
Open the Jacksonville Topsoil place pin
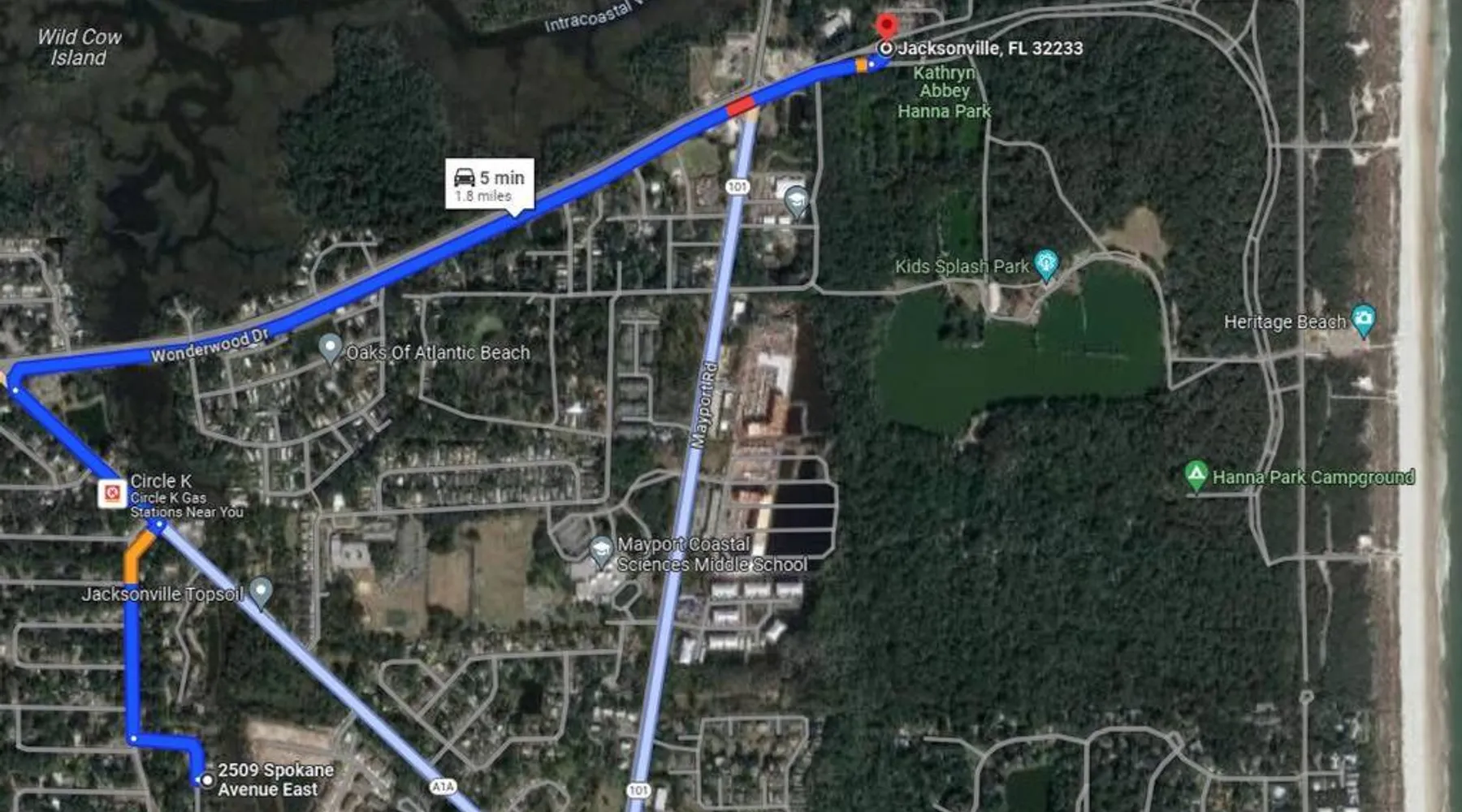261,591
